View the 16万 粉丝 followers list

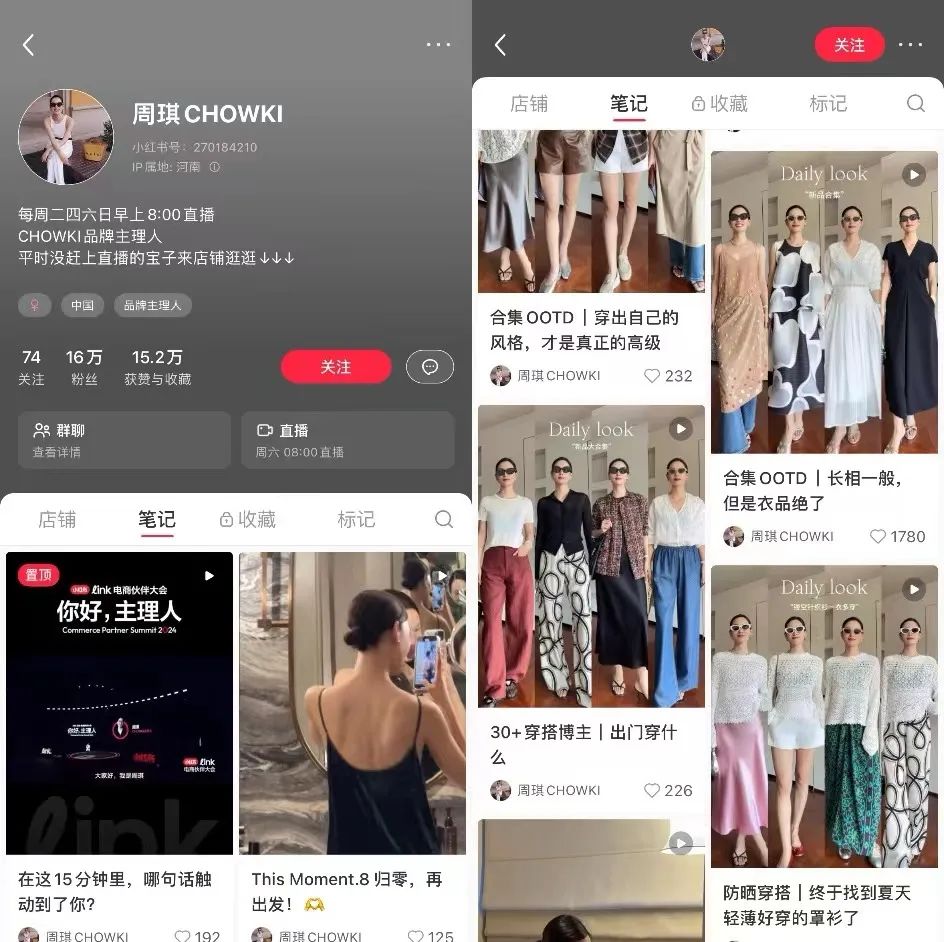point(84,367)
